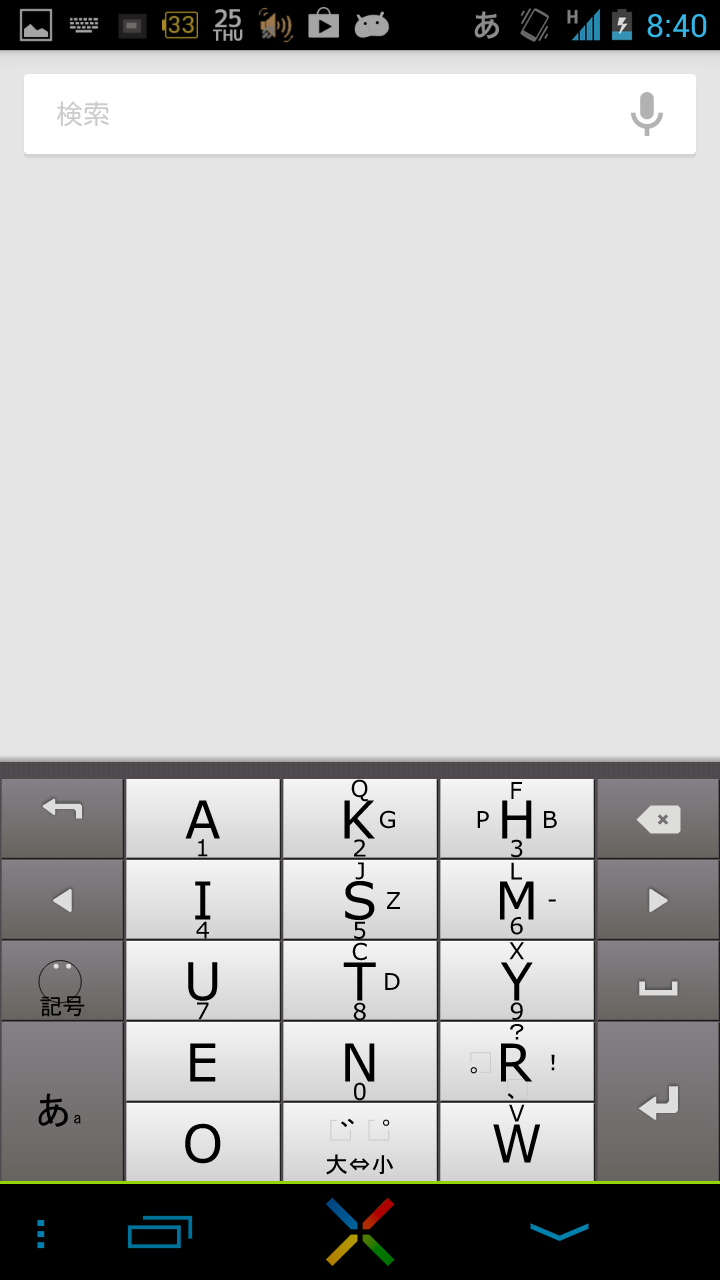Open the overflow menu with three dots
The image size is (720, 1280).
click(40, 1232)
